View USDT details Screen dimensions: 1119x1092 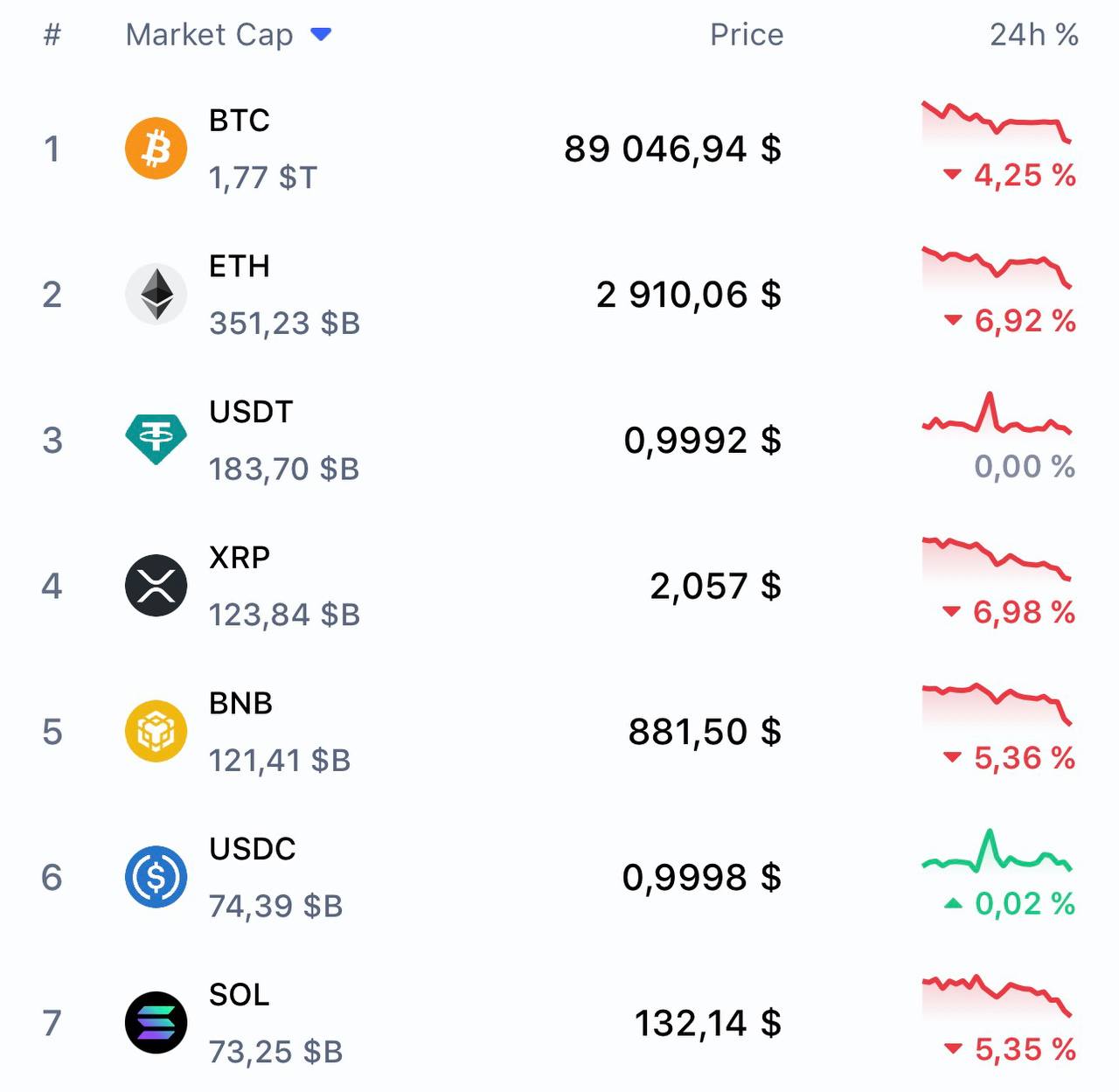pos(250,412)
